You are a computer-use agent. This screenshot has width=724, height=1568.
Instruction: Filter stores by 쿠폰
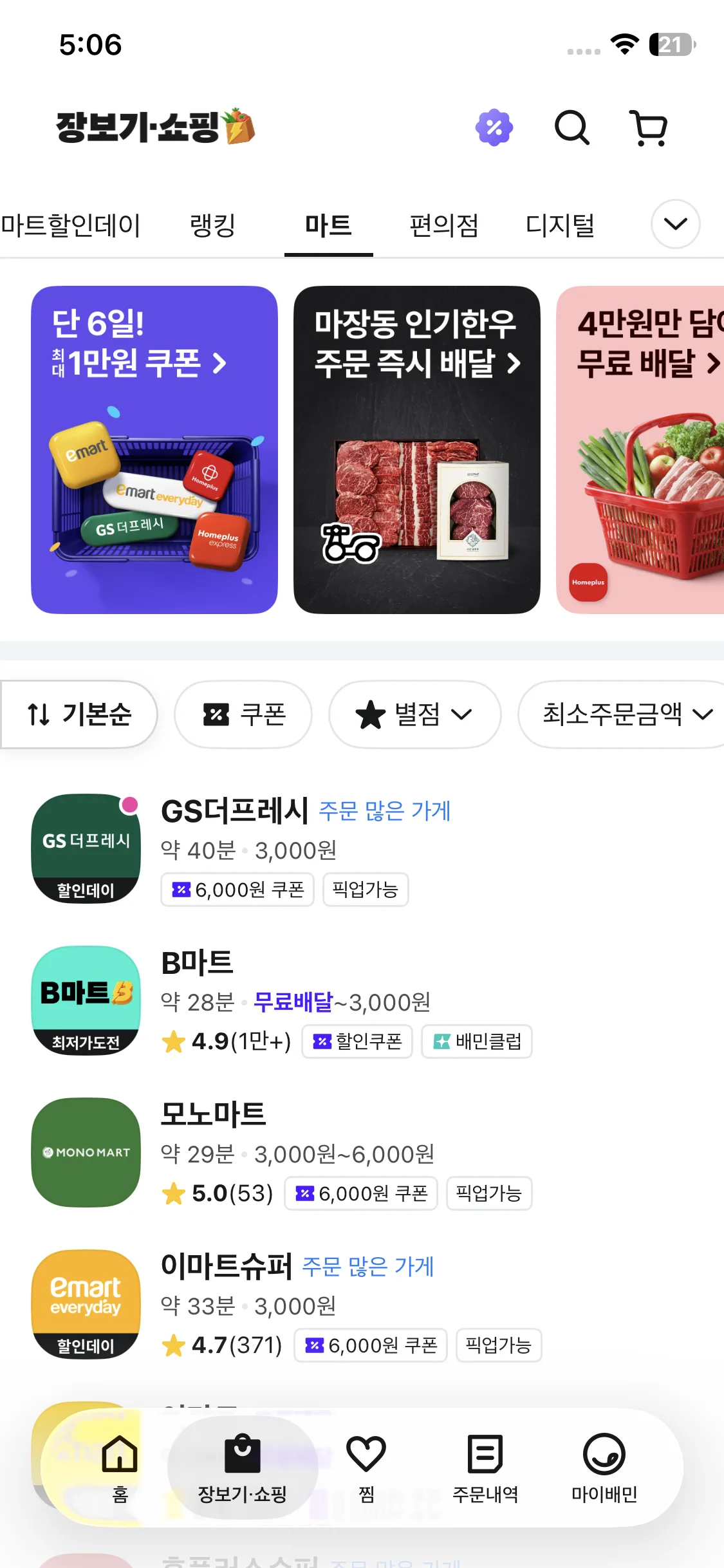pyautogui.click(x=243, y=714)
